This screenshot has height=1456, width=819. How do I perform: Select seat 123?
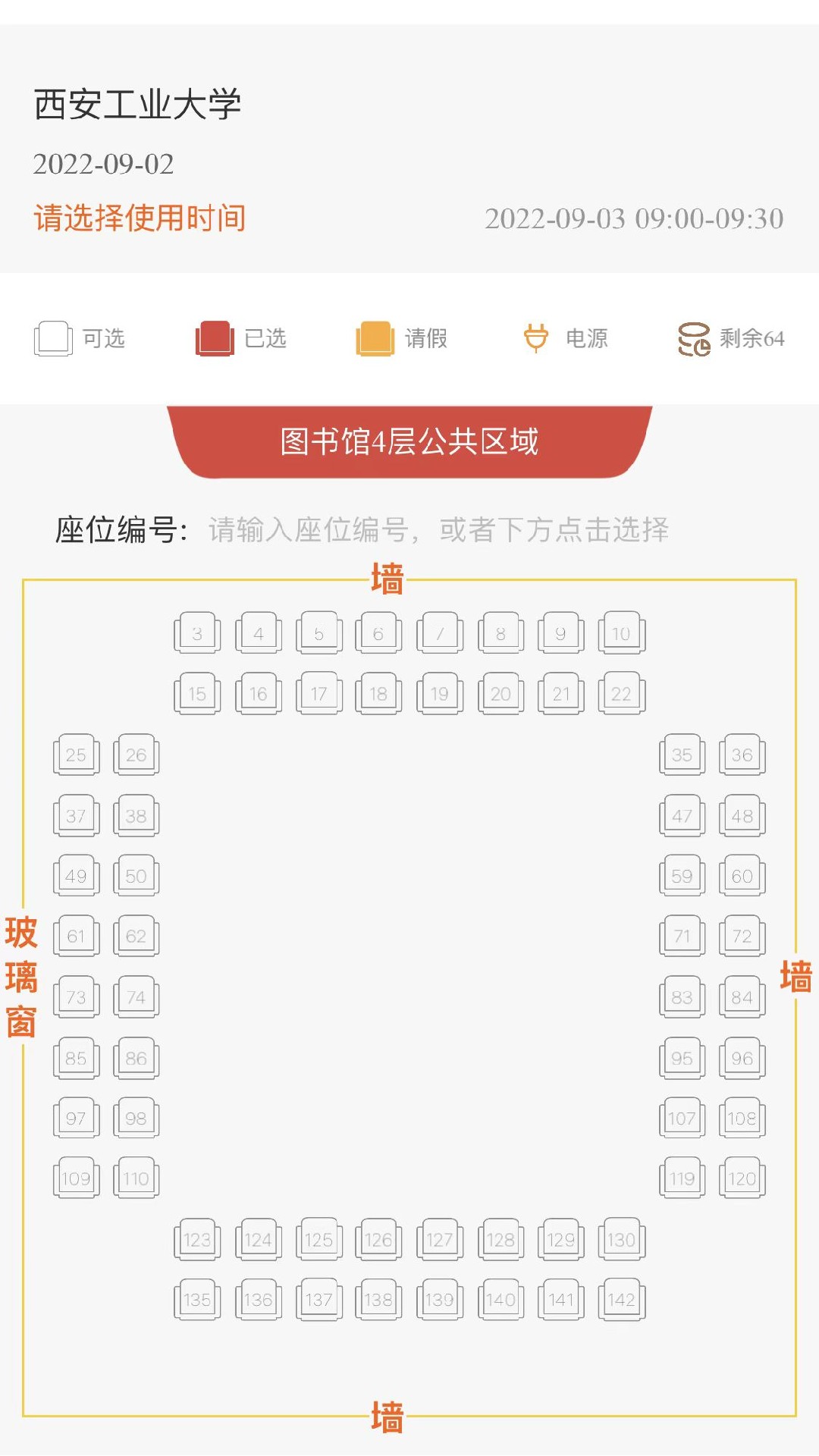pos(197,1240)
